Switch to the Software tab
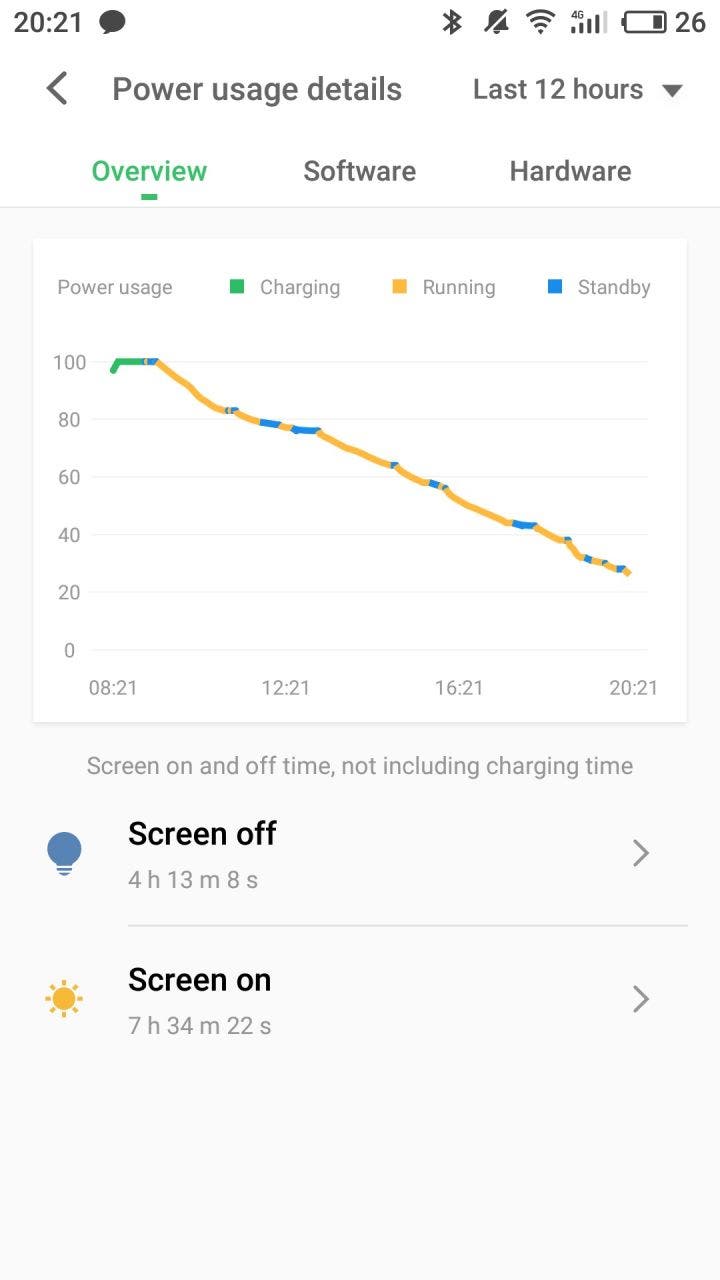This screenshot has height=1280, width=720. point(359,172)
